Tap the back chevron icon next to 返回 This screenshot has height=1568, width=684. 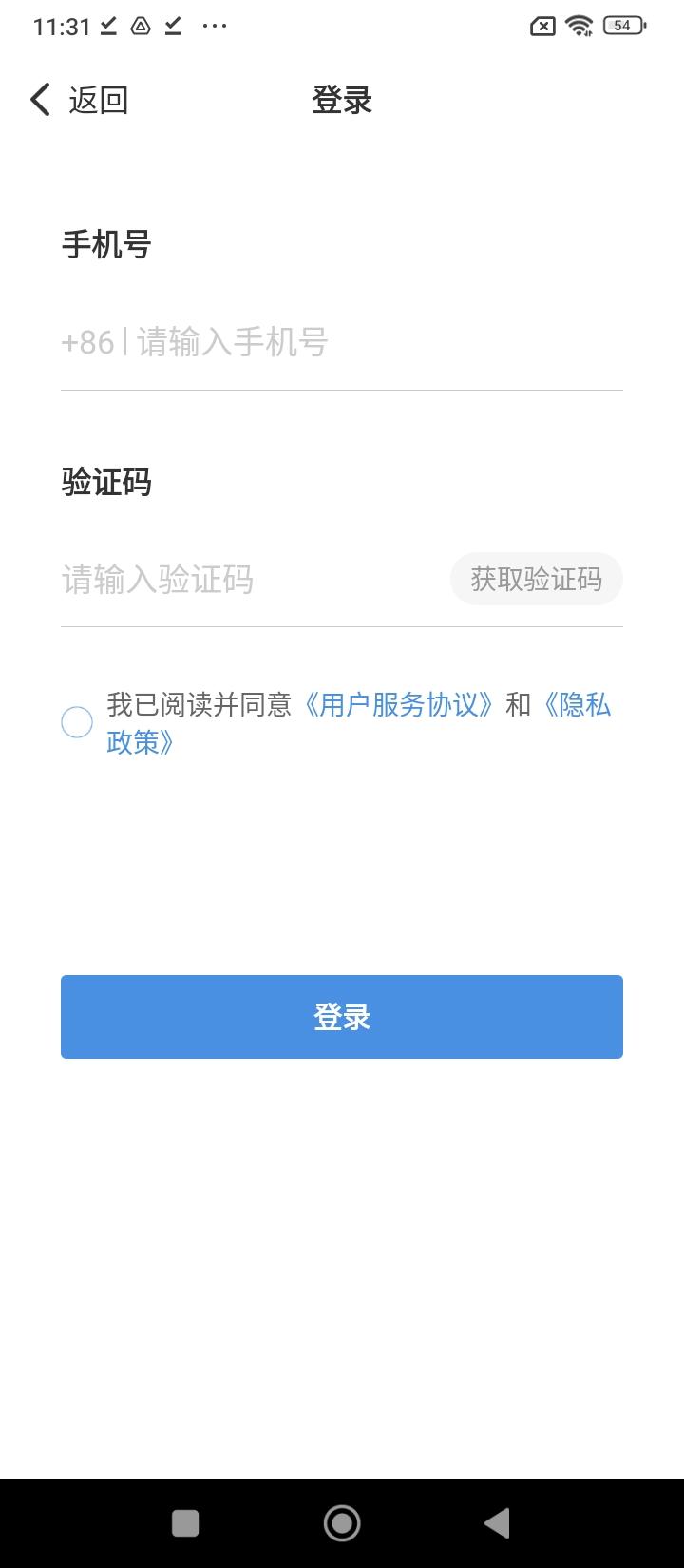click(38, 99)
